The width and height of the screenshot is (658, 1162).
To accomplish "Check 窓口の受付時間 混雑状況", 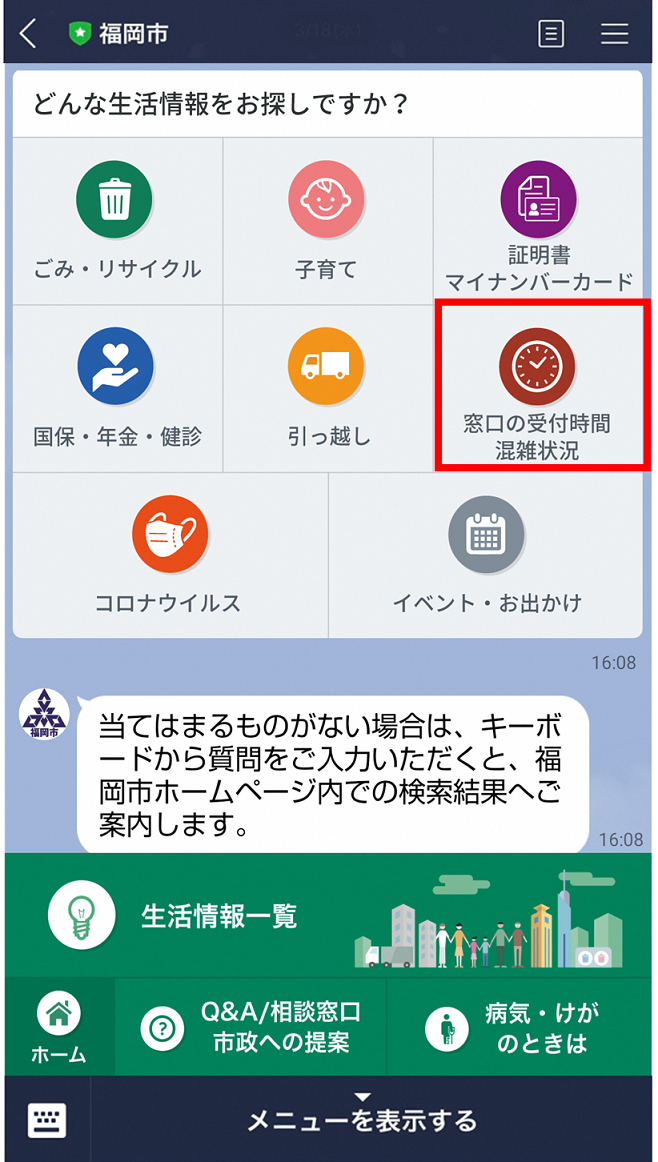I will (x=538, y=389).
